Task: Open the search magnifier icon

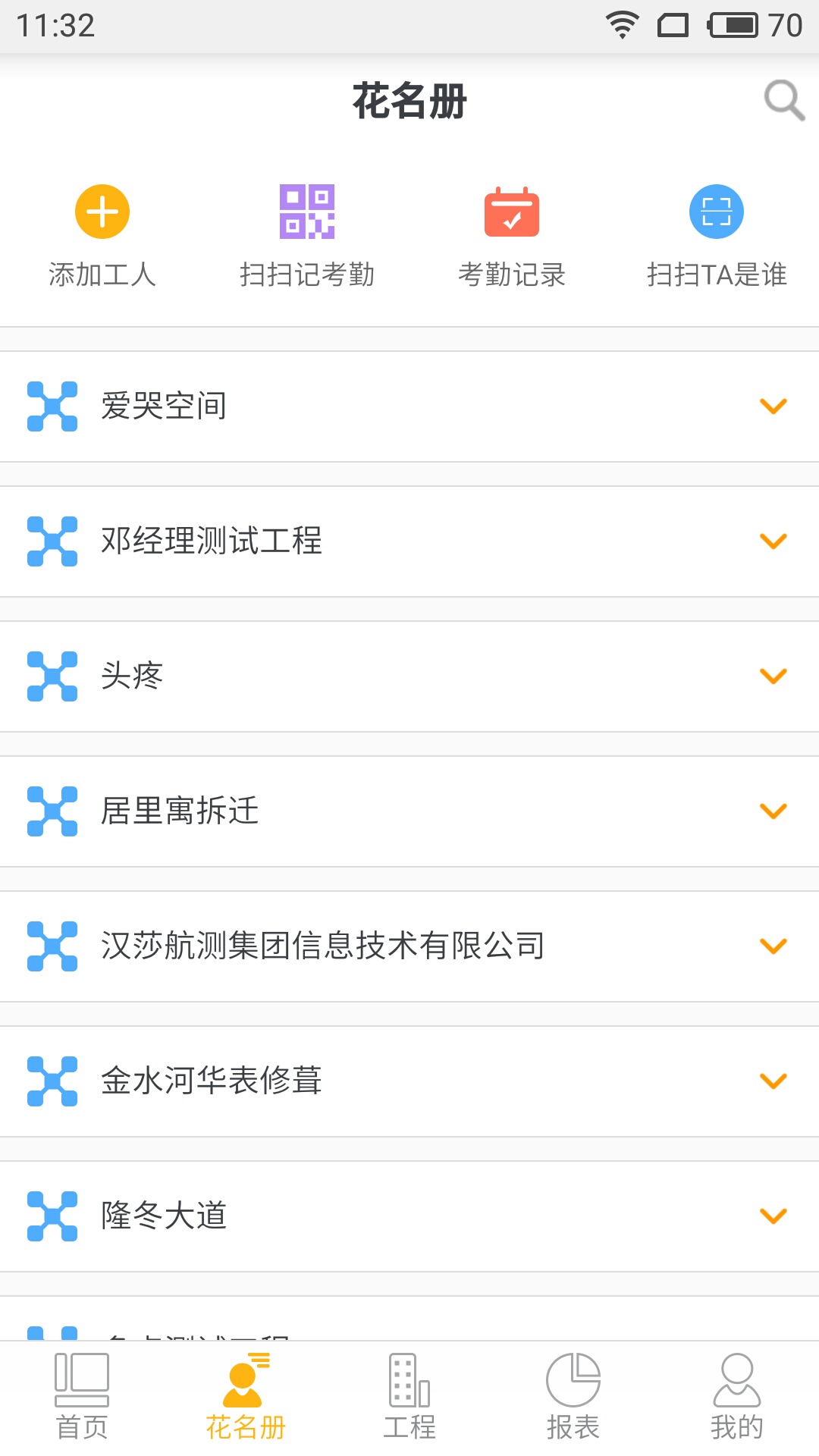Action: click(783, 100)
